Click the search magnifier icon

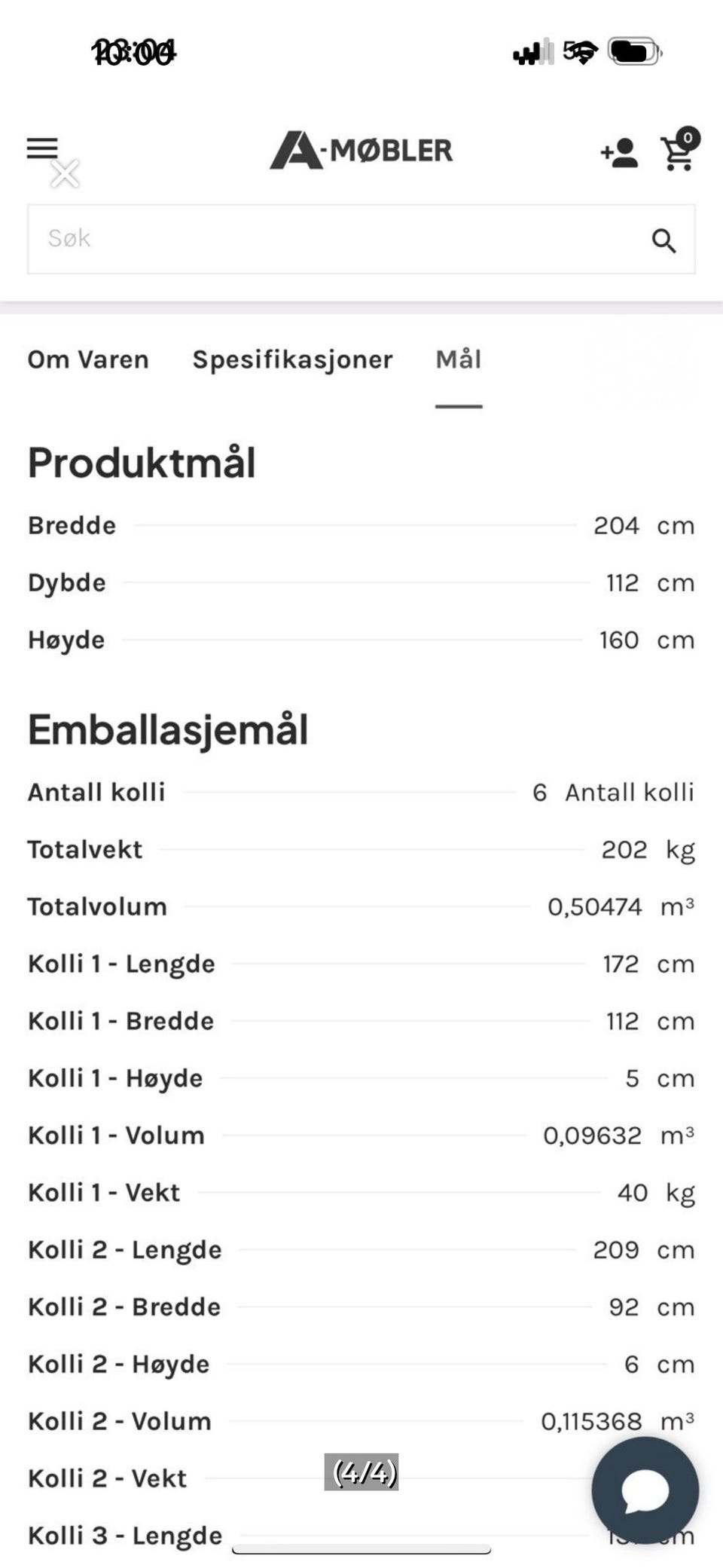tap(664, 240)
